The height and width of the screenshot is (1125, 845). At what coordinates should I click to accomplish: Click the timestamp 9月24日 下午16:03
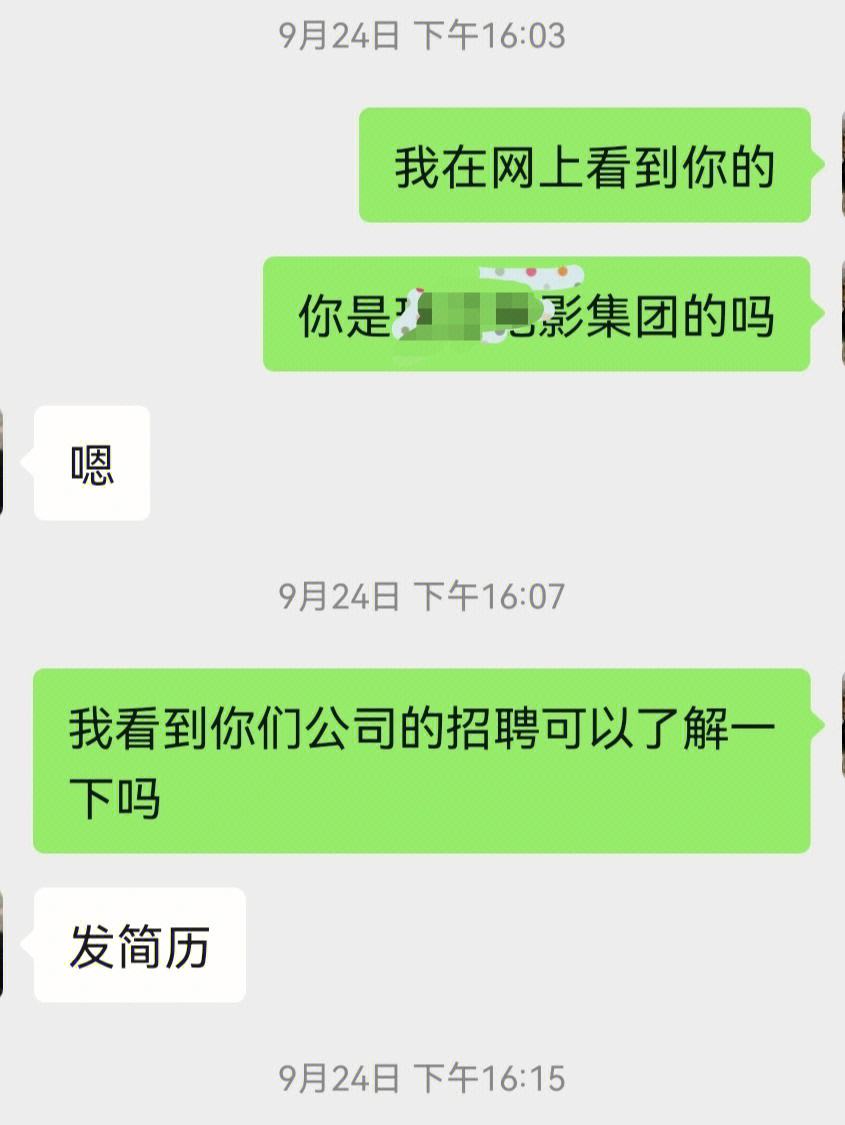tap(422, 35)
